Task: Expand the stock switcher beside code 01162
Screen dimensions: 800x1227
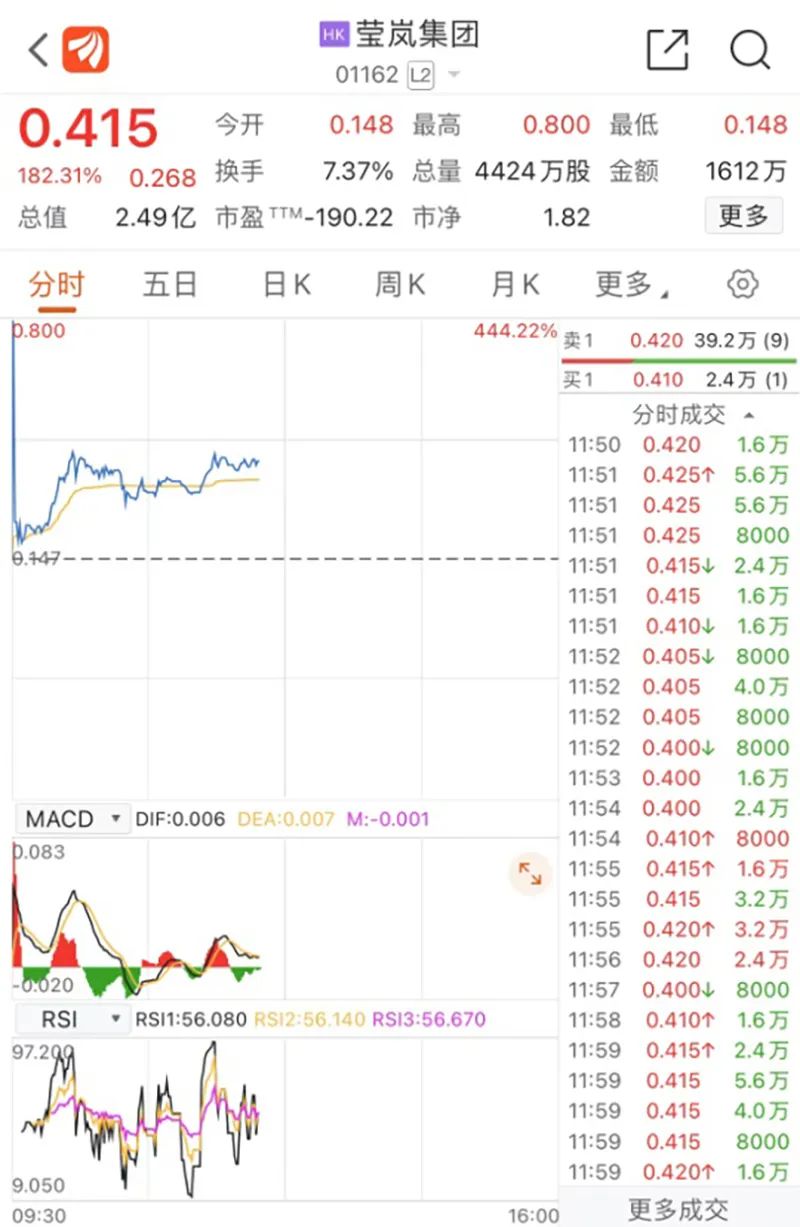Action: [x=453, y=75]
